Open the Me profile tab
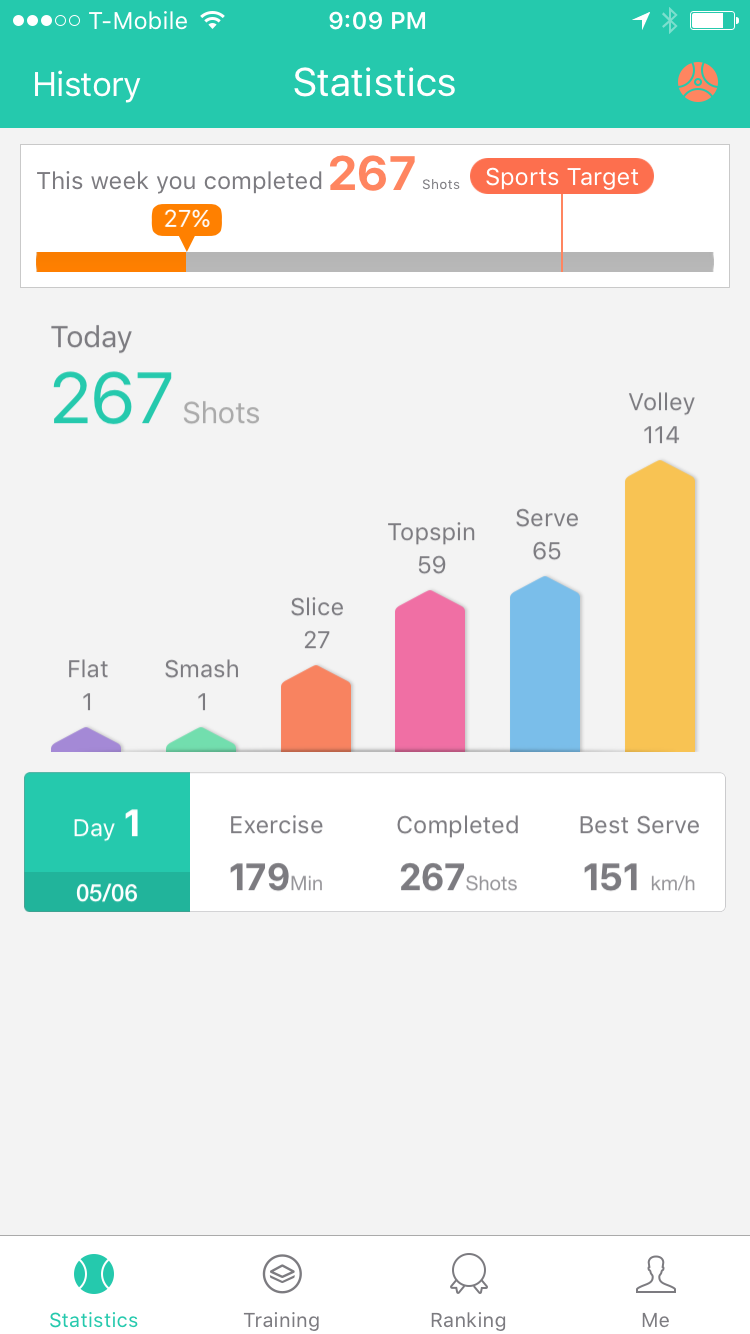 pyautogui.click(x=655, y=1292)
